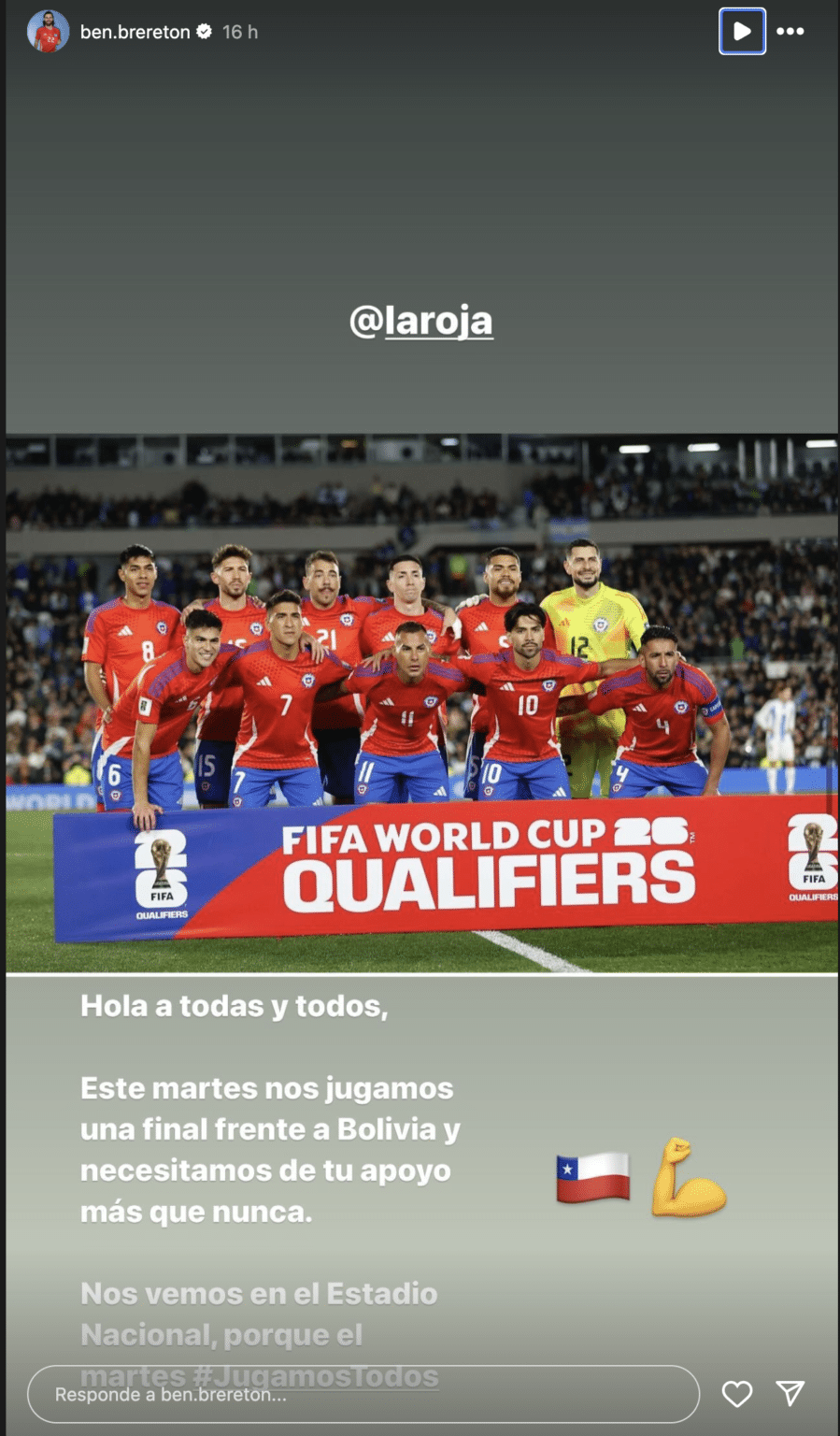This screenshot has width=840, height=1436.
Task: Resume story playback
Action: coord(742,31)
